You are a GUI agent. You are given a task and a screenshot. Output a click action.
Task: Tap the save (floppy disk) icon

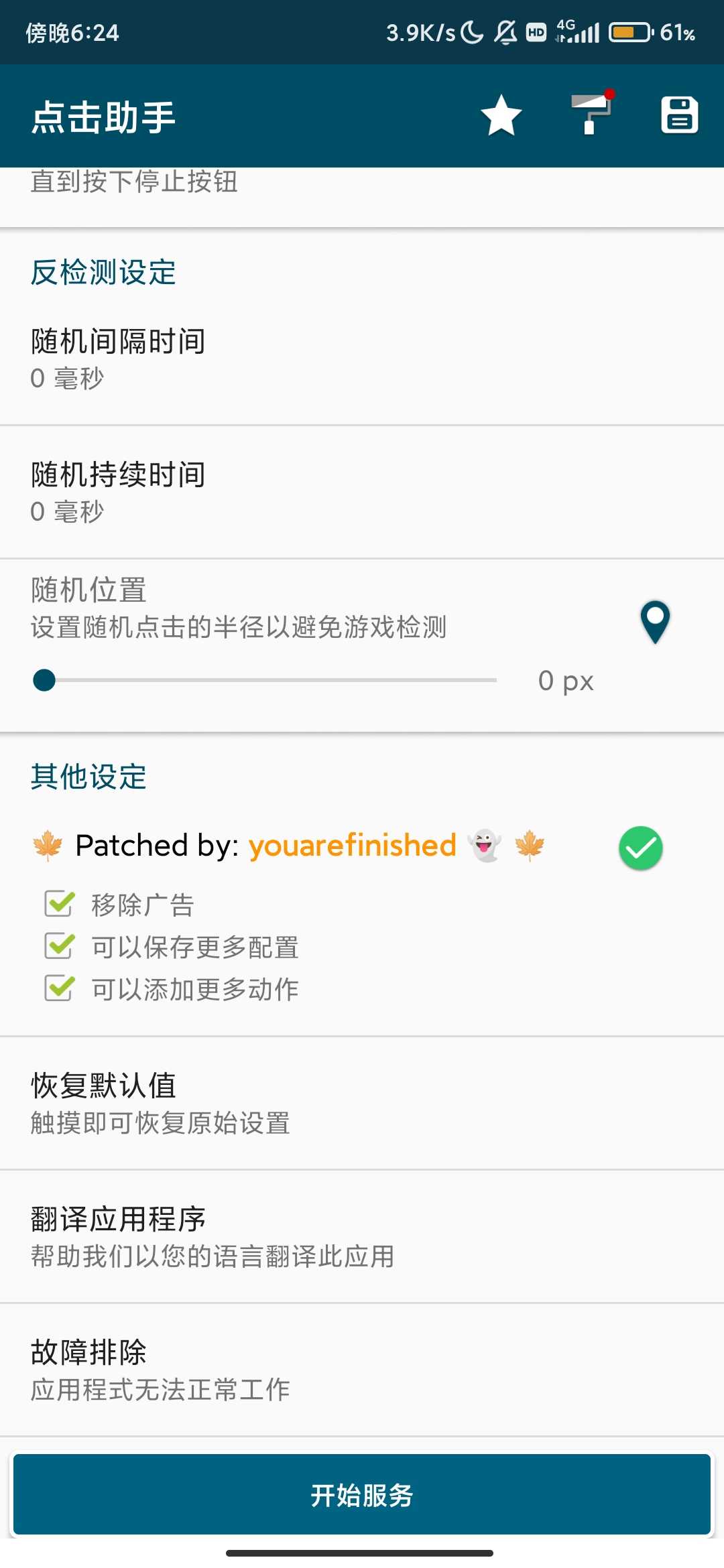click(x=679, y=115)
